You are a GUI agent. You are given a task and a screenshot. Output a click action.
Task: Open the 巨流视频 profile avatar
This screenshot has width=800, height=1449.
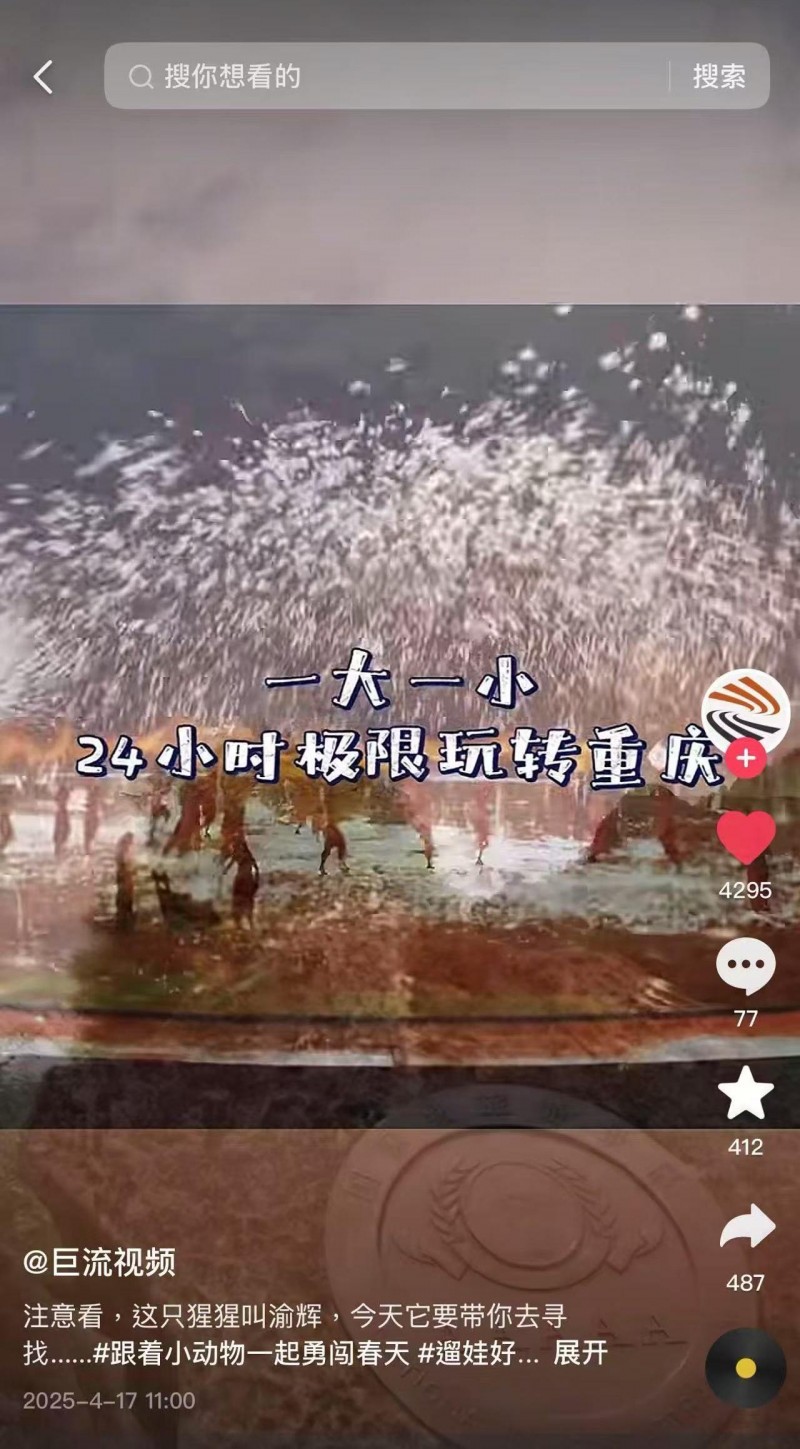(x=745, y=713)
